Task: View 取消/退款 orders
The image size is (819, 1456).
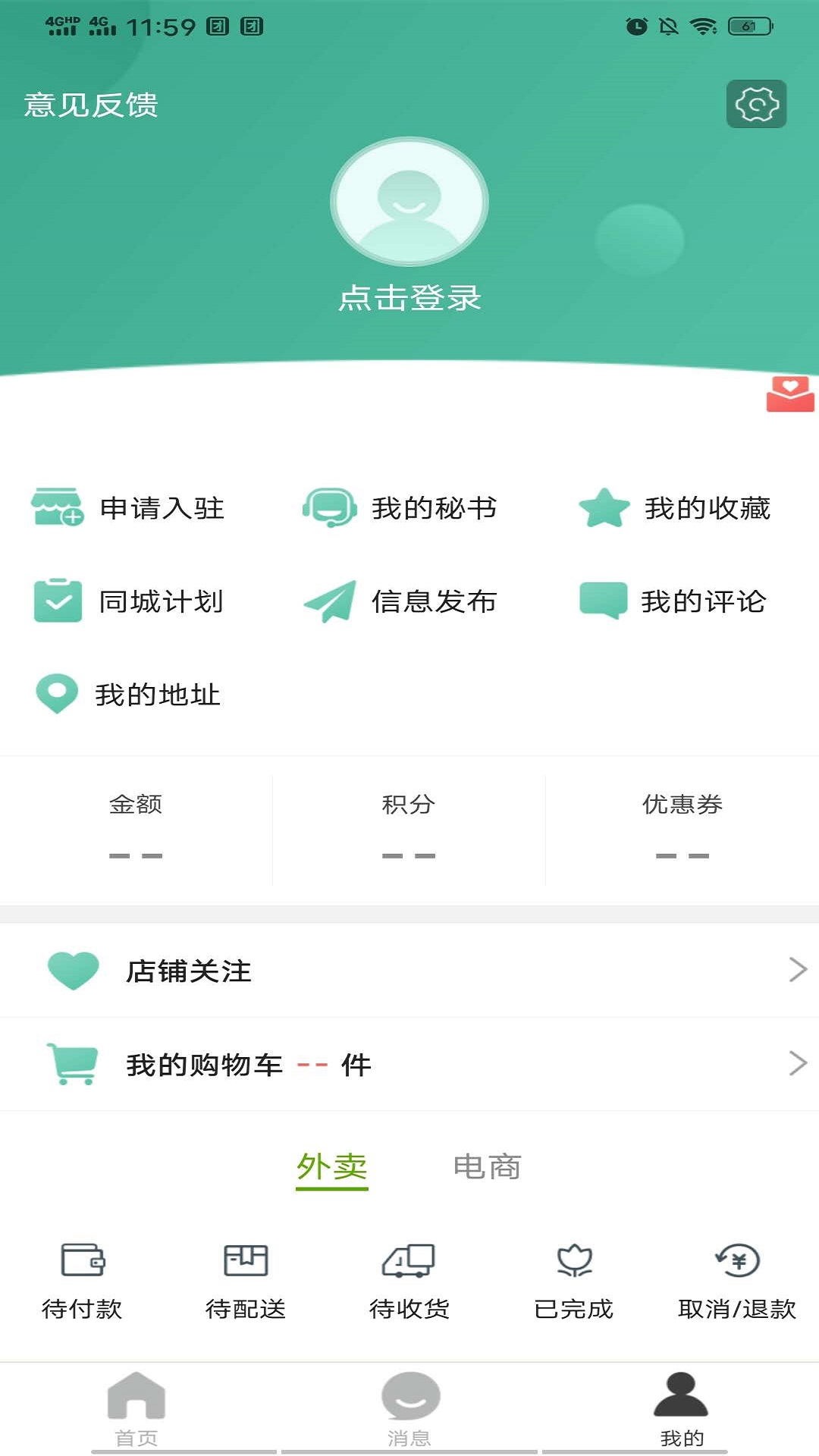Action: 736,1282
